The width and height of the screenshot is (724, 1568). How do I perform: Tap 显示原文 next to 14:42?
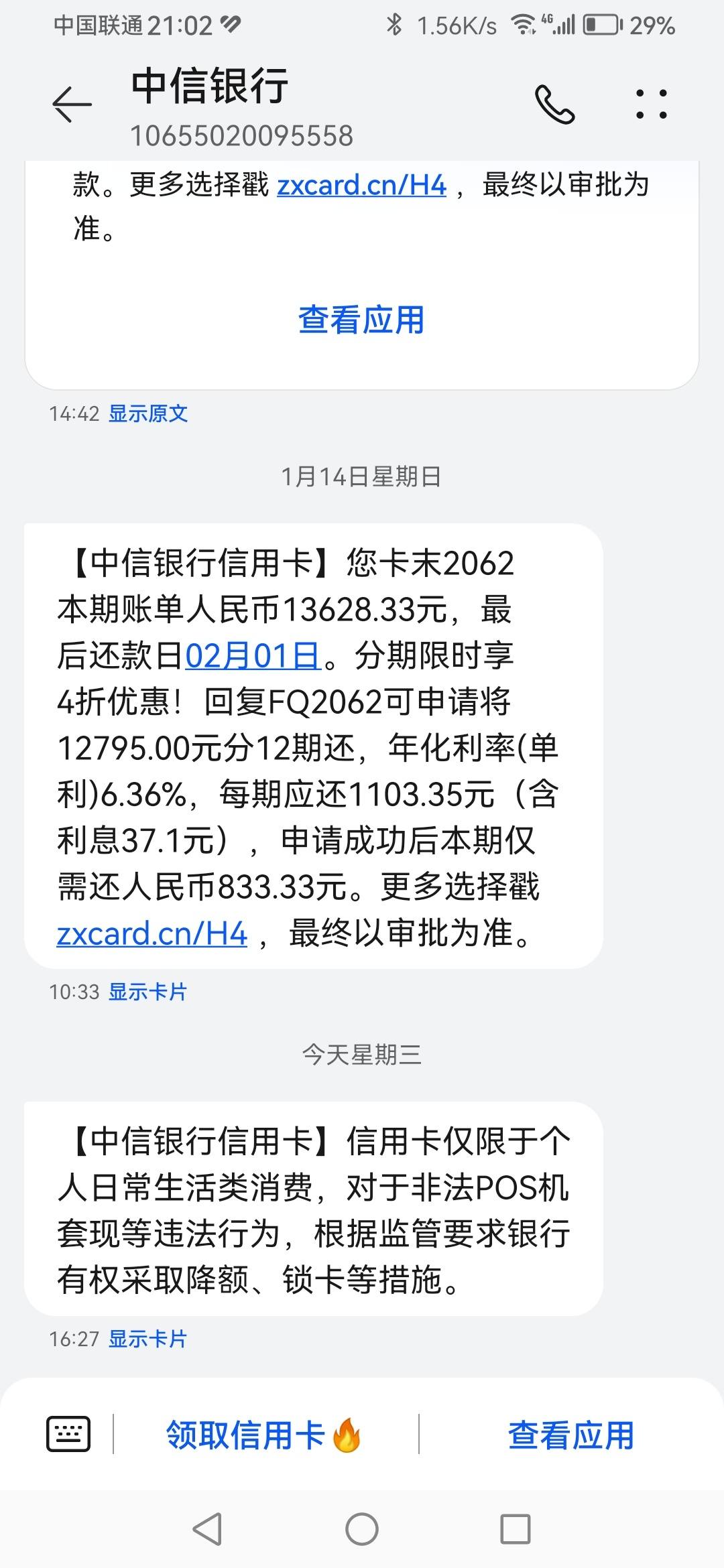pos(148,413)
